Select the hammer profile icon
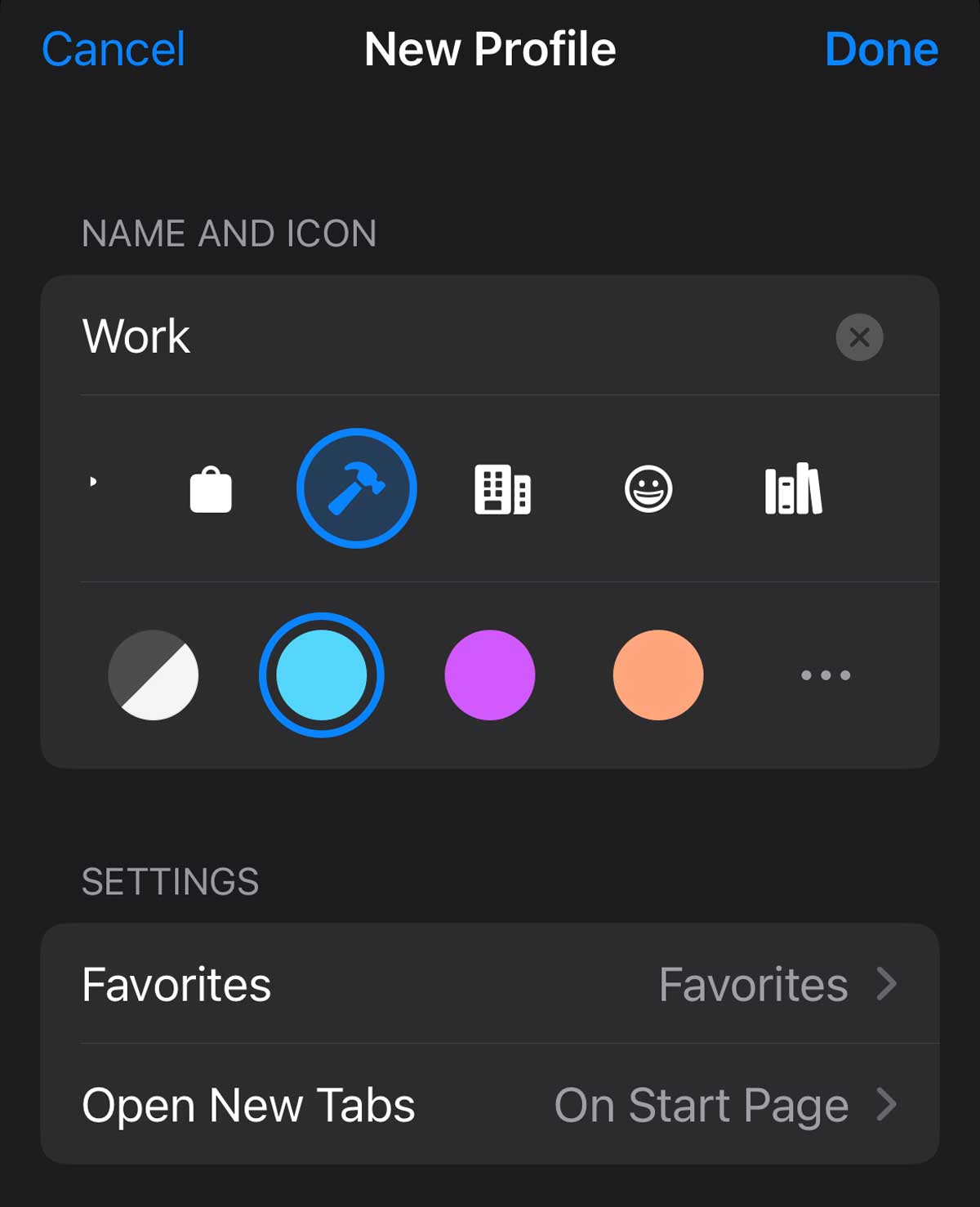This screenshot has height=1207, width=980. [357, 488]
